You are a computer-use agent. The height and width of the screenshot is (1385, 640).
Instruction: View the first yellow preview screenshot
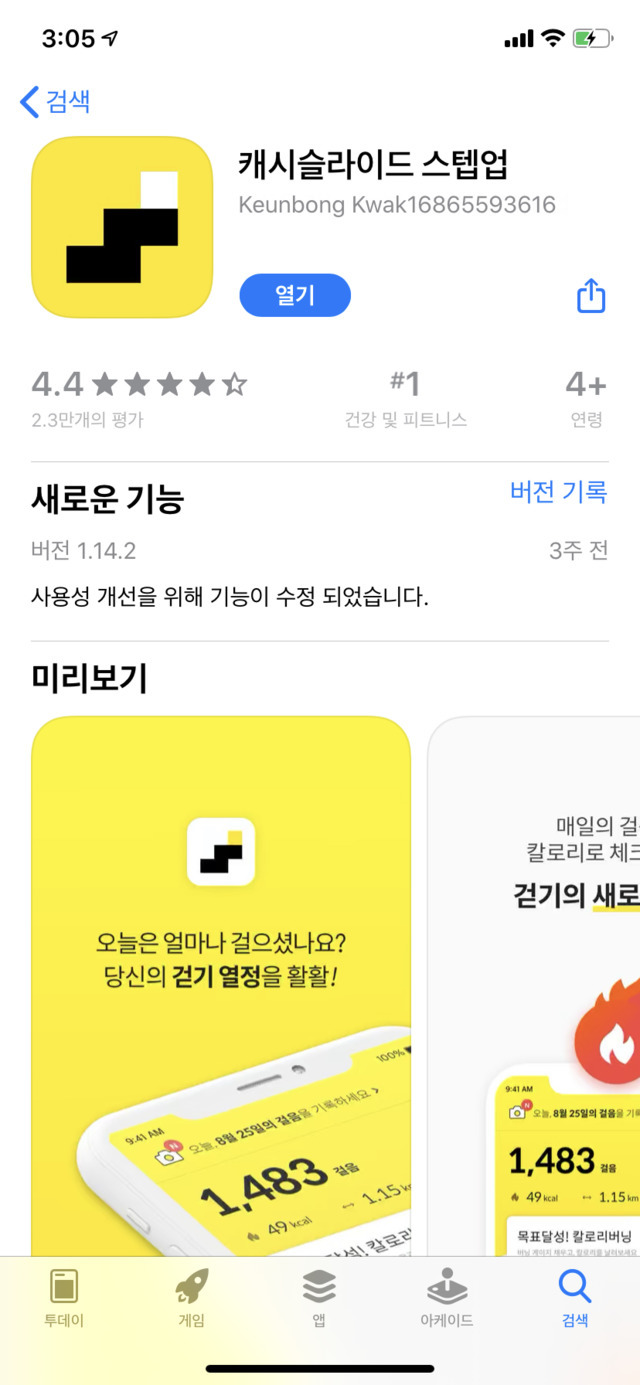(221, 985)
